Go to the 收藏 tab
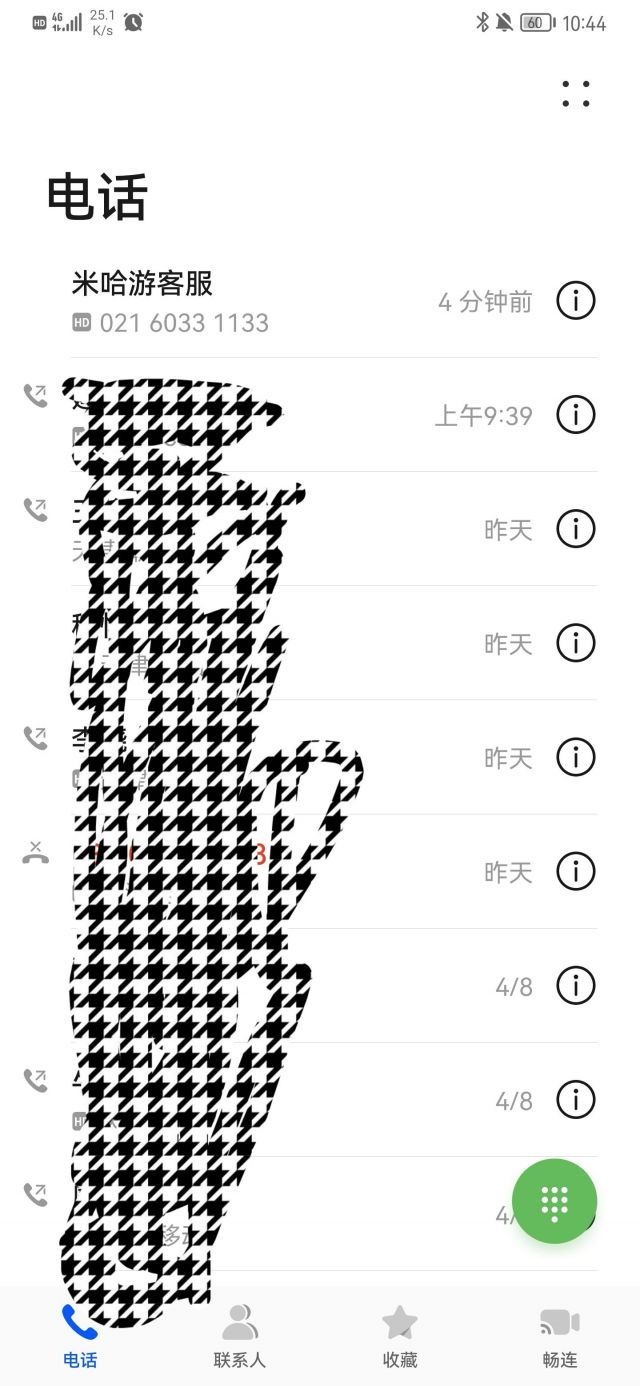The image size is (640, 1386). coord(400,1335)
